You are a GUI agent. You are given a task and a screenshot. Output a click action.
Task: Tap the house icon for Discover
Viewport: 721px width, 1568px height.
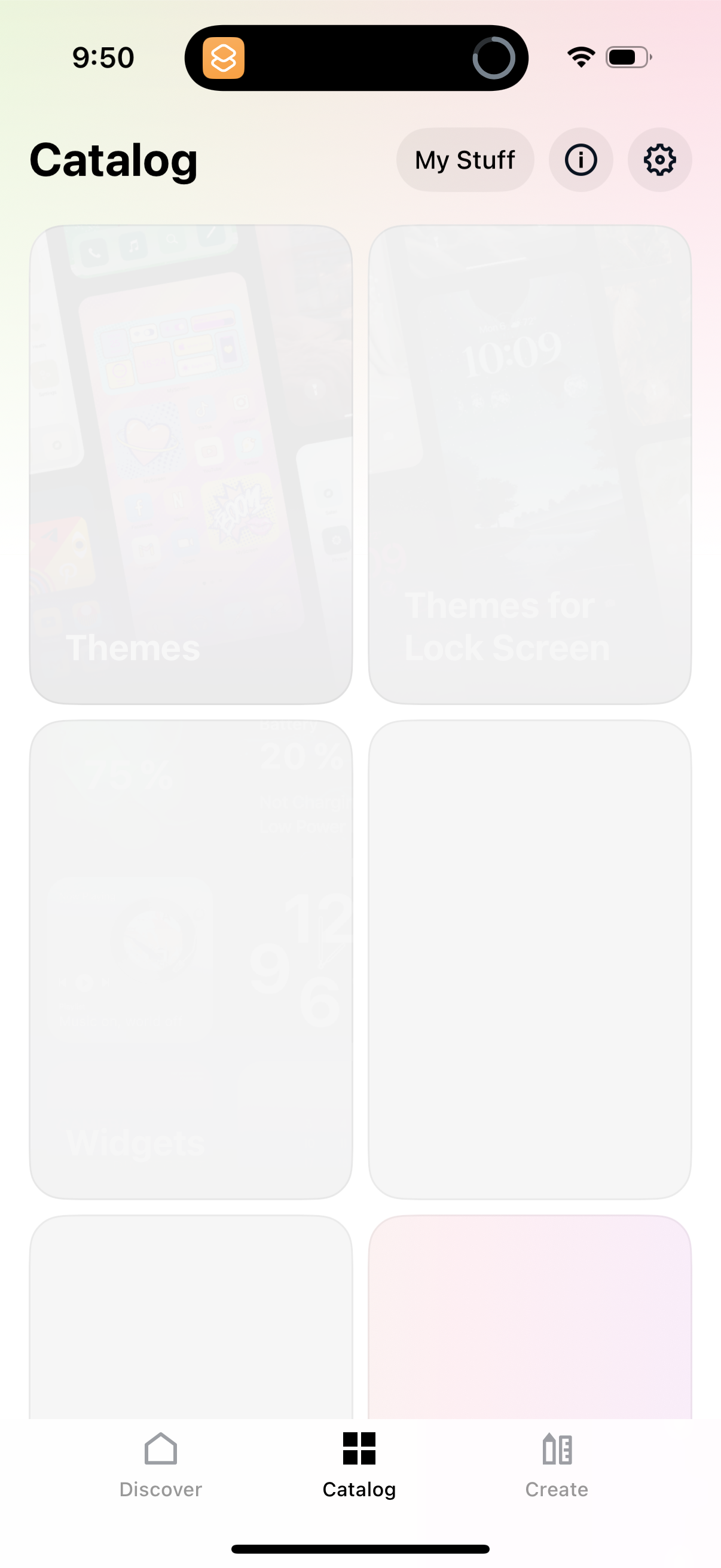tap(161, 1450)
